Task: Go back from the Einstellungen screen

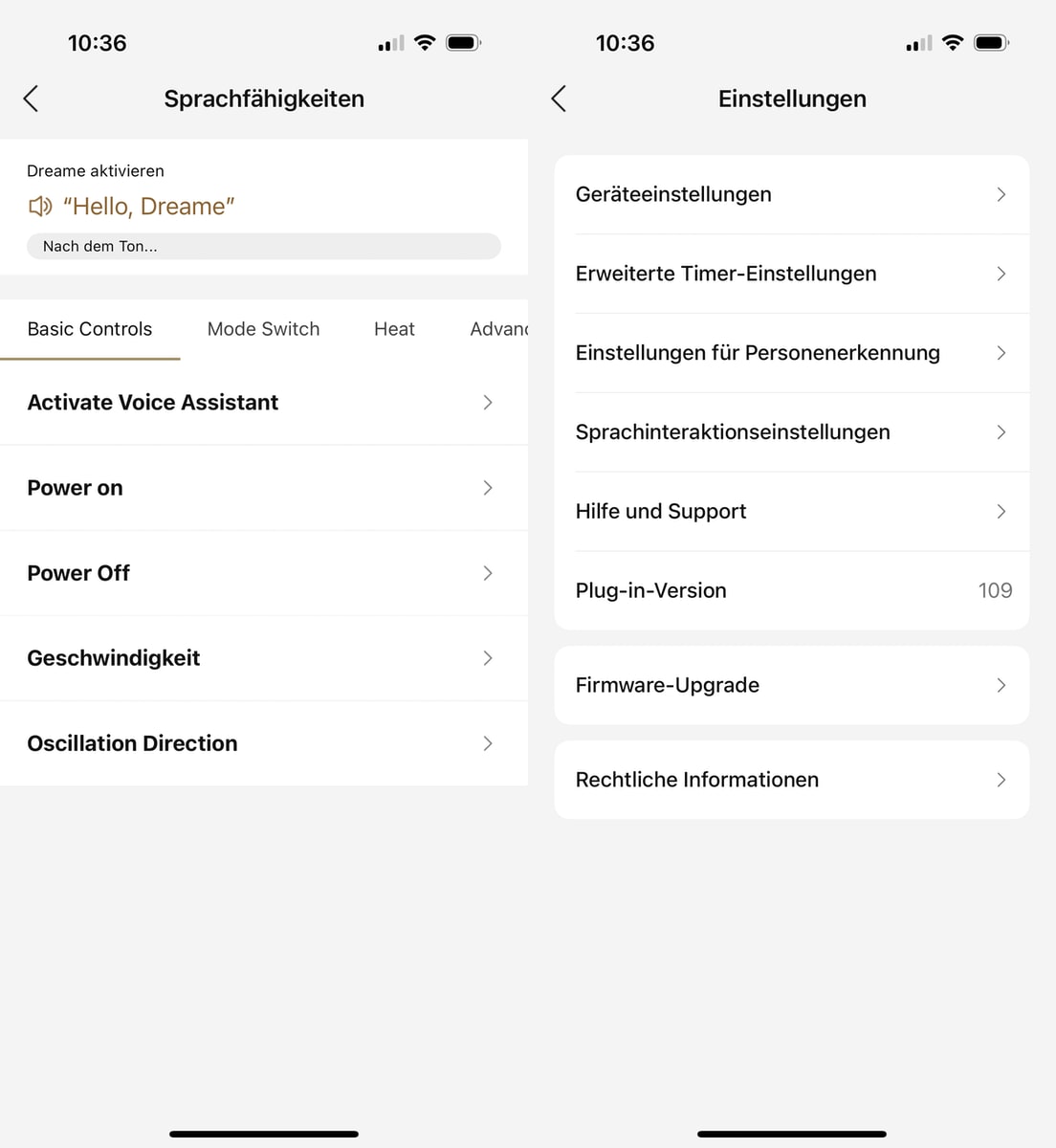Action: click(x=559, y=99)
